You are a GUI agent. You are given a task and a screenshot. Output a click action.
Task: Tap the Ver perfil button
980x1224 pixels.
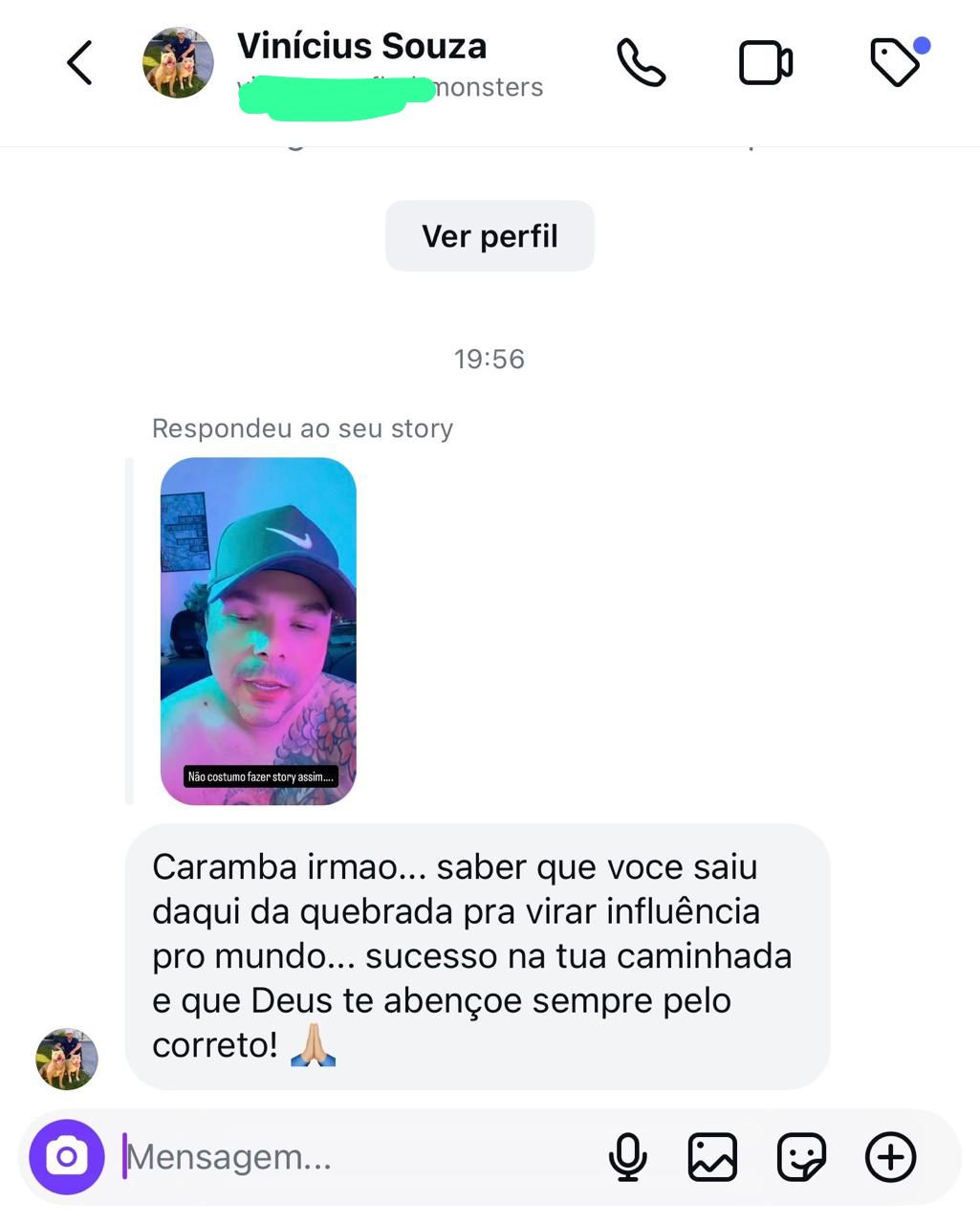click(x=490, y=236)
